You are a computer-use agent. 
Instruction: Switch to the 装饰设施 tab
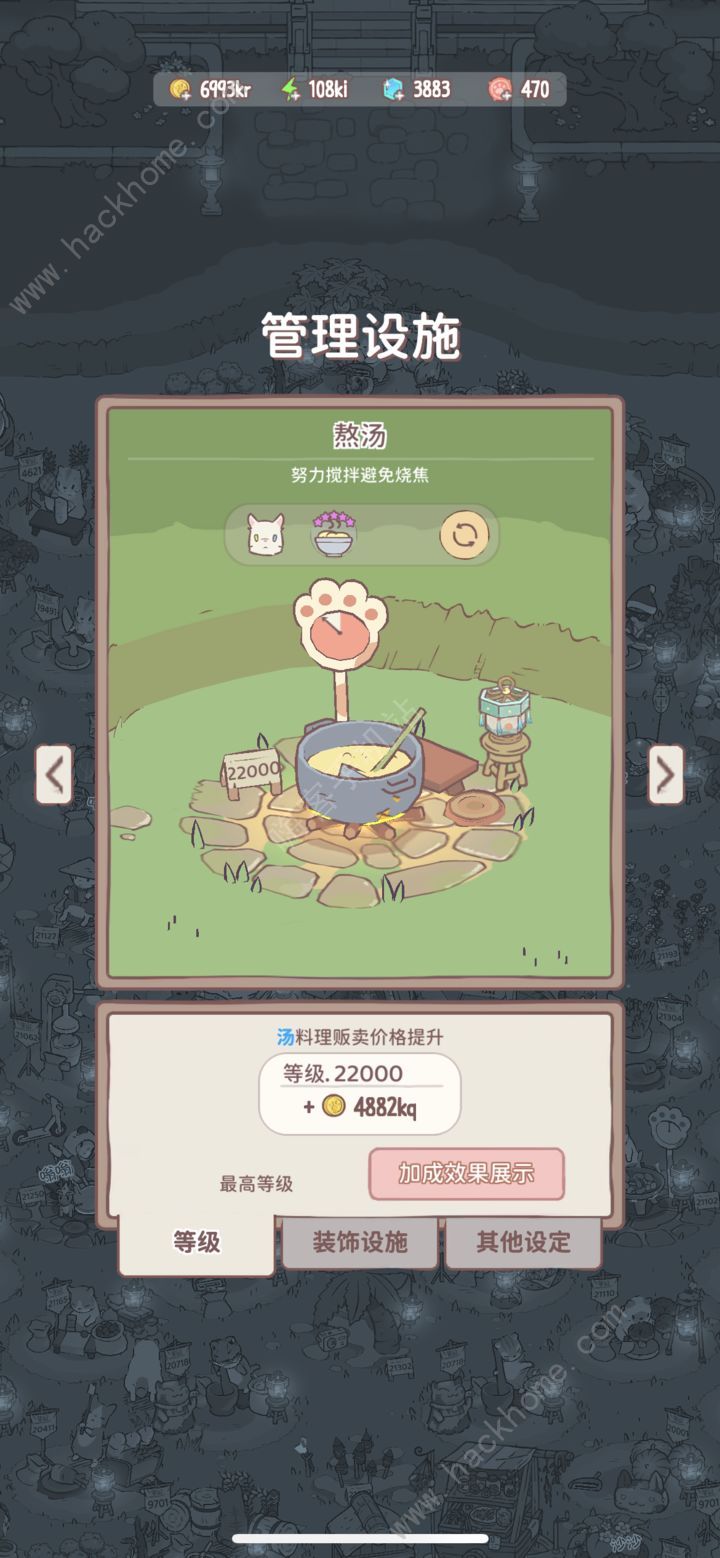pos(360,1243)
